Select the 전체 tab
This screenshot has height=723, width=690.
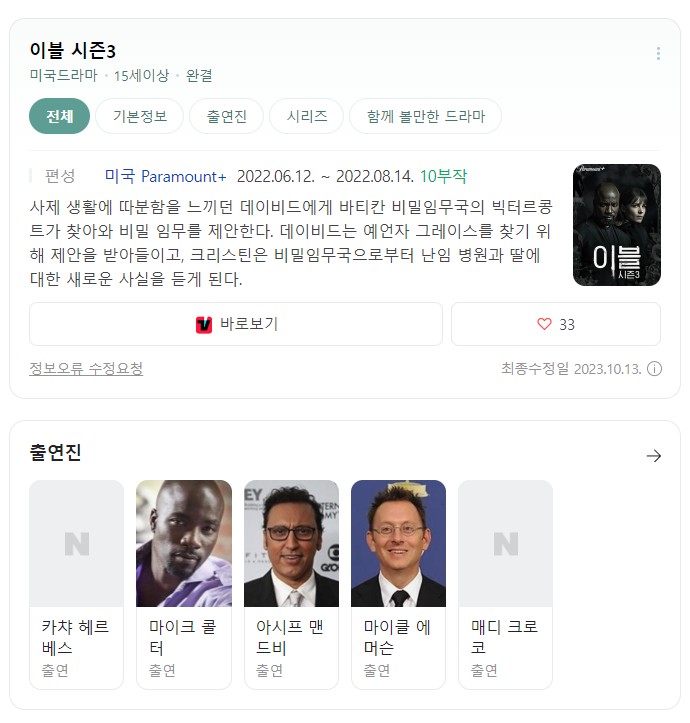click(x=60, y=116)
